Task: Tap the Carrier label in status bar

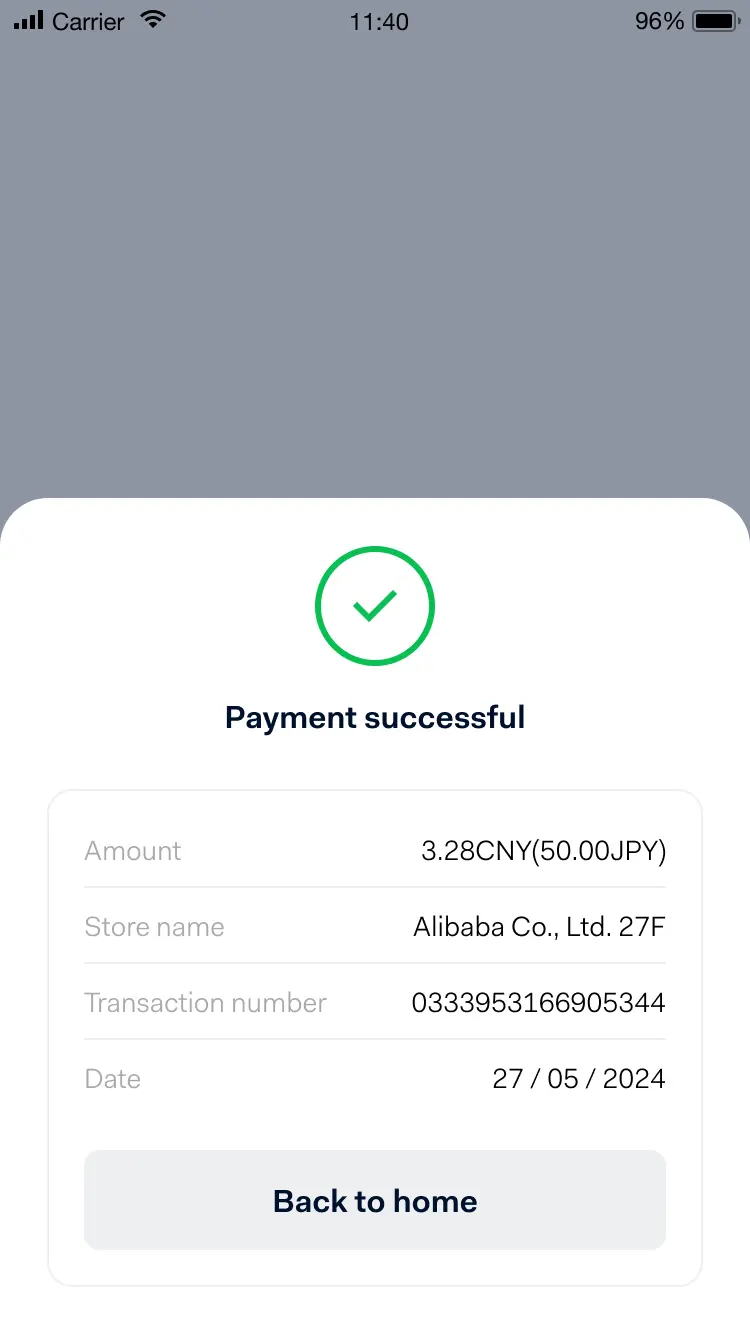Action: coord(89,20)
